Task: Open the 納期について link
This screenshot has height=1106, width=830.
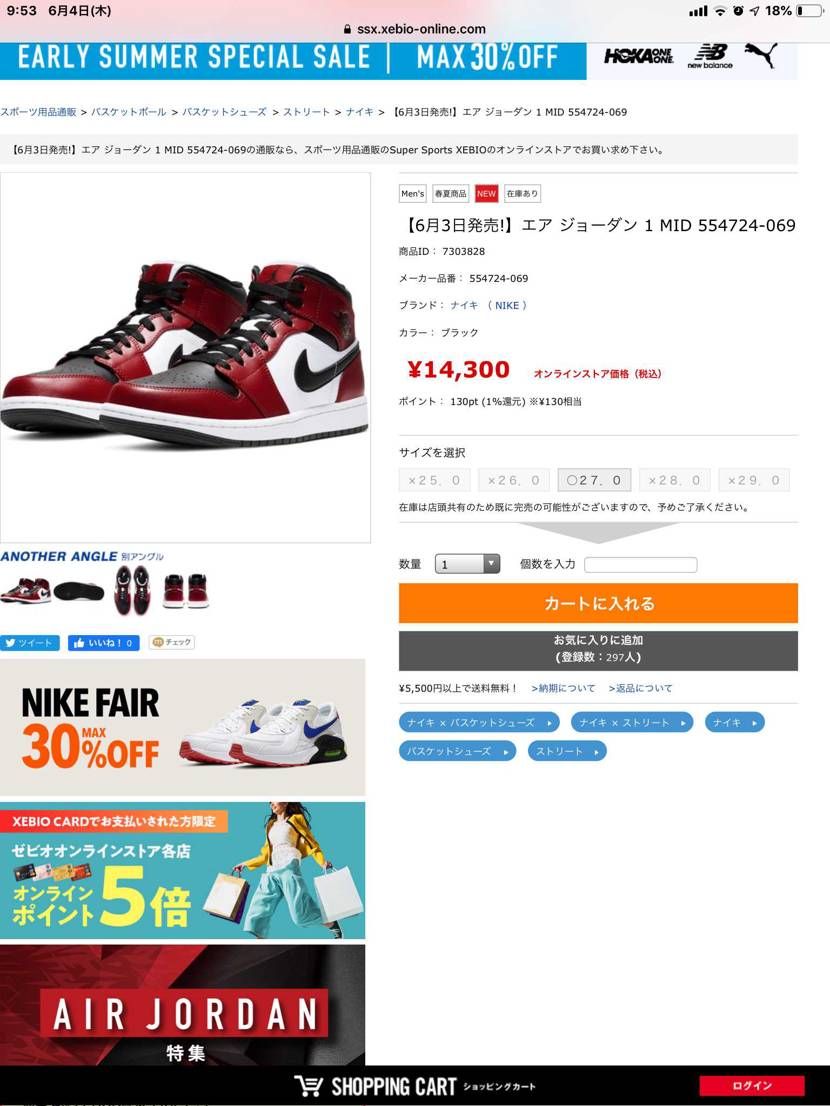Action: coord(563,688)
